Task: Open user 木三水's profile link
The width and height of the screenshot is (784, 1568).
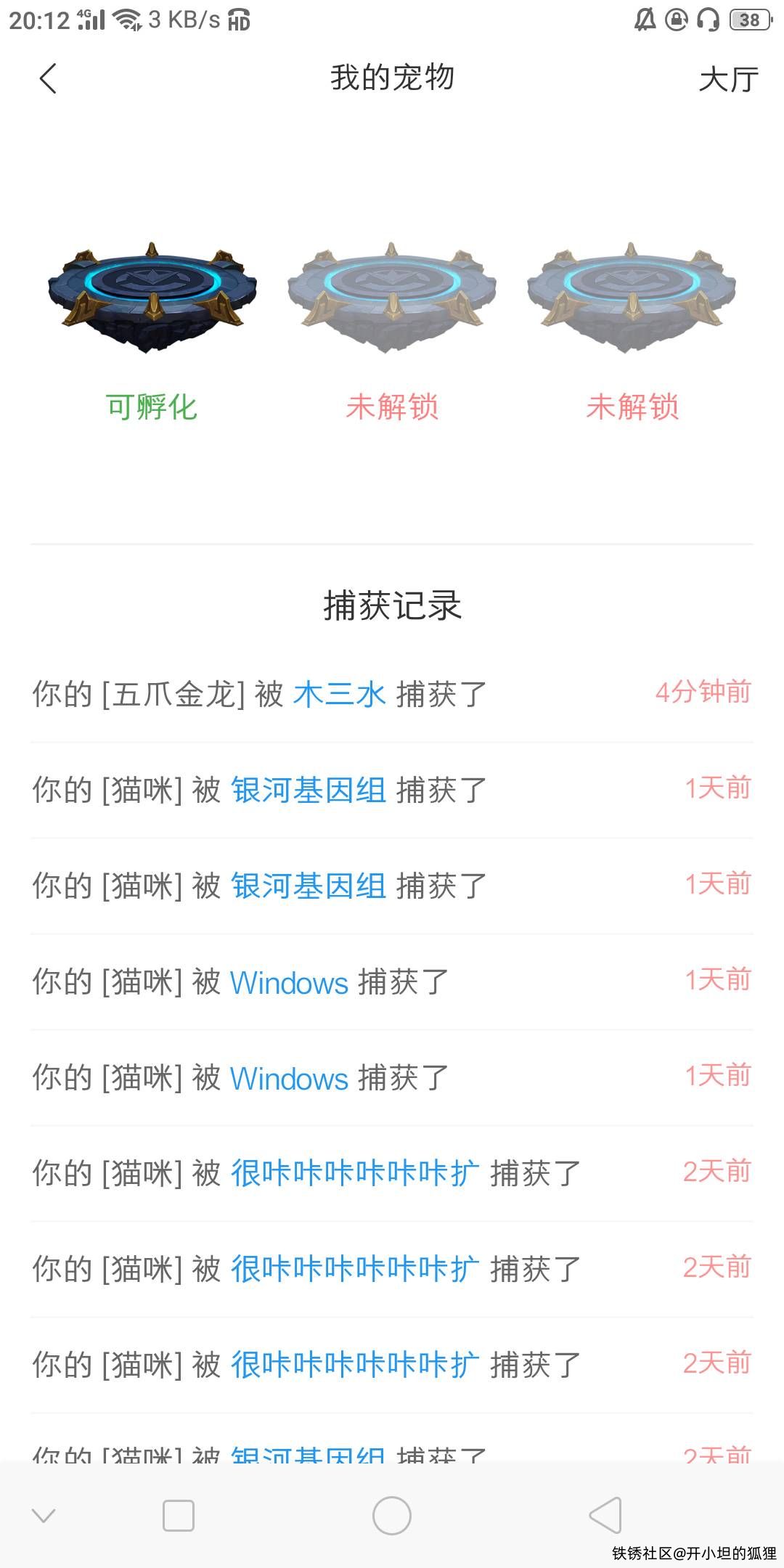Action: click(x=339, y=695)
